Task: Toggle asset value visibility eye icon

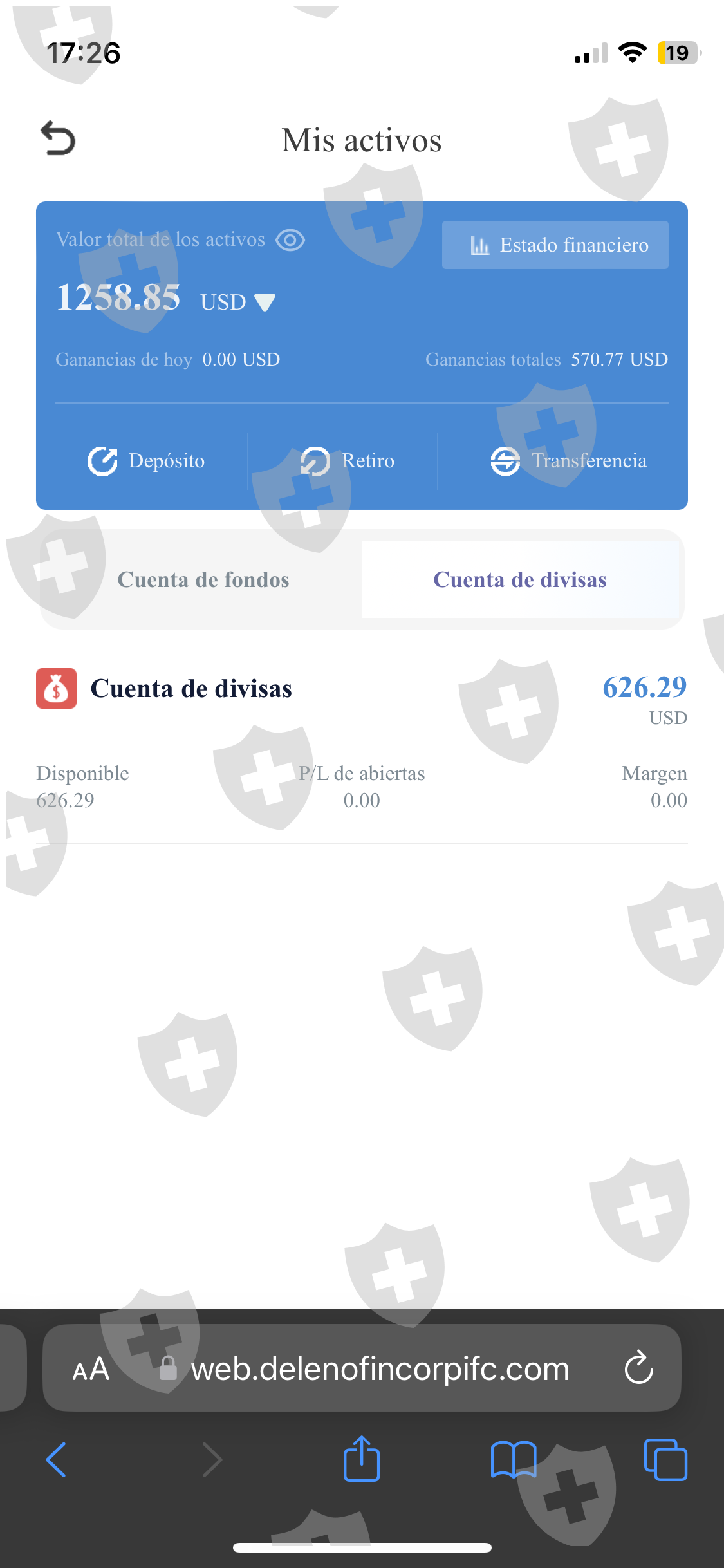Action: (290, 240)
